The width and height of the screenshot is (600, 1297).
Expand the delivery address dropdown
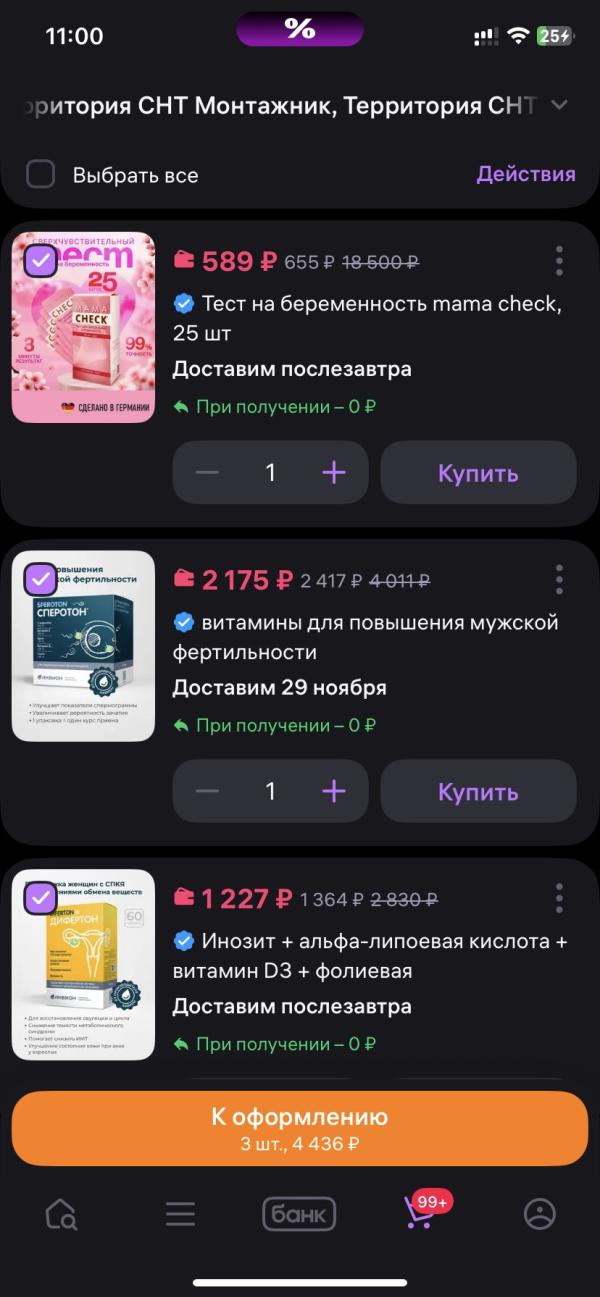pyautogui.click(x=560, y=105)
